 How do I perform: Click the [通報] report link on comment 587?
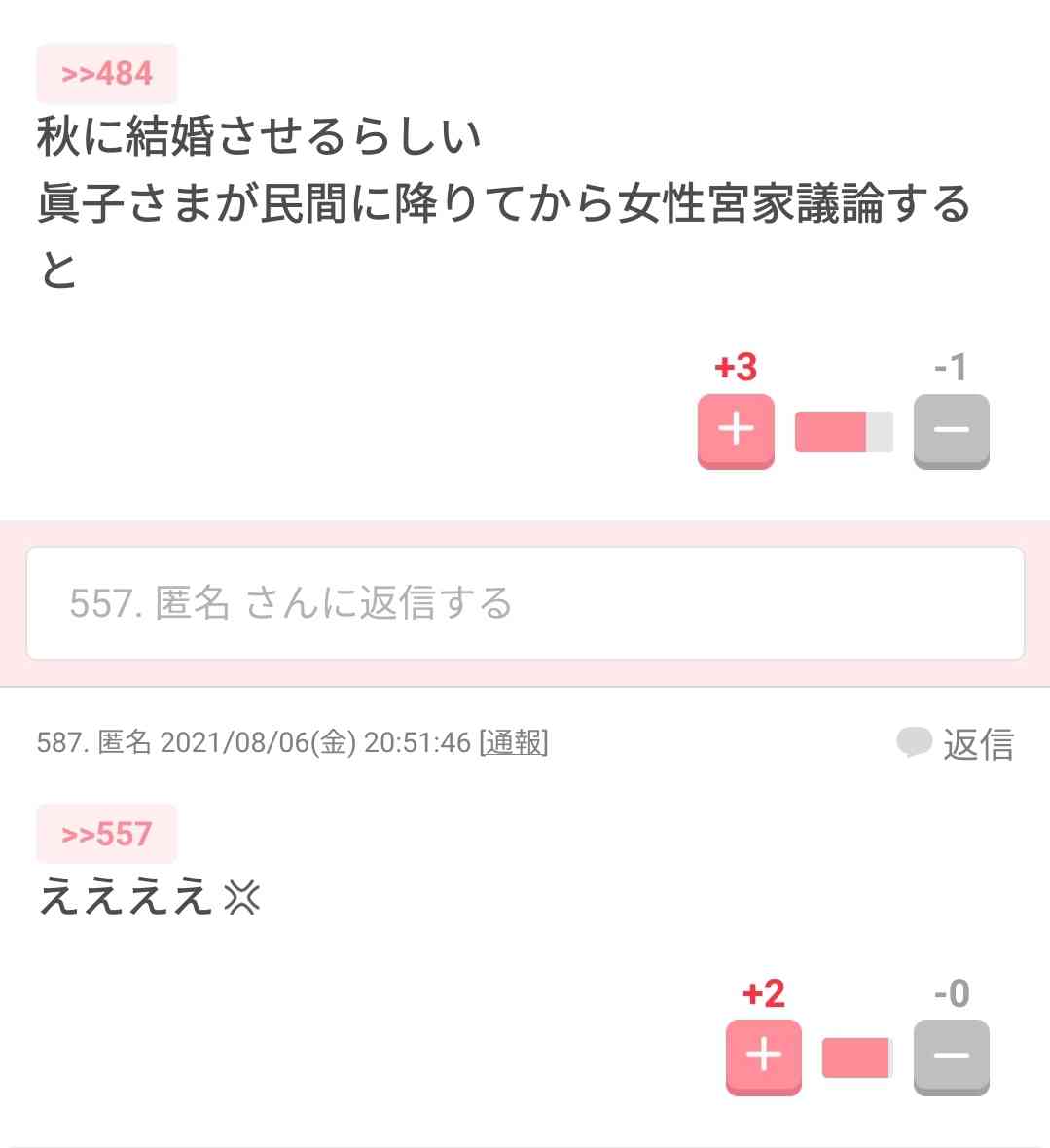[x=514, y=743]
